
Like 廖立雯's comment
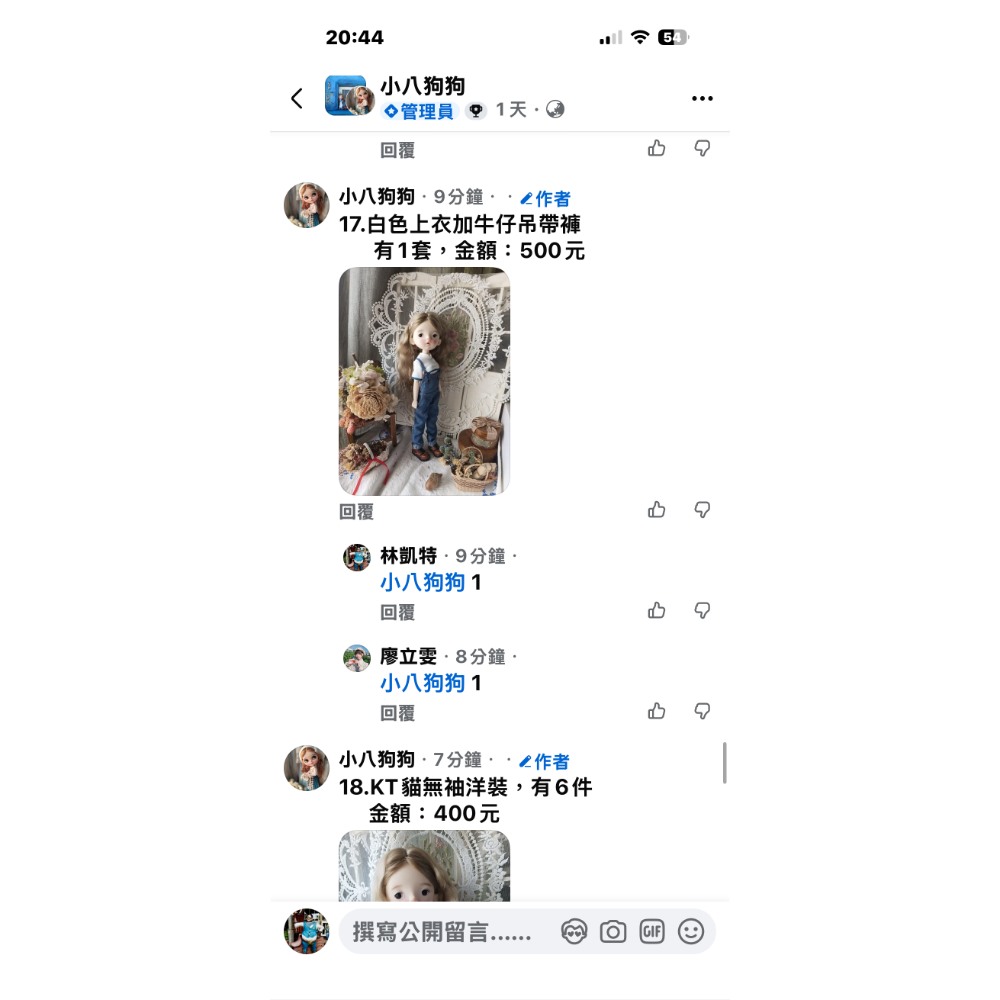[x=656, y=711]
